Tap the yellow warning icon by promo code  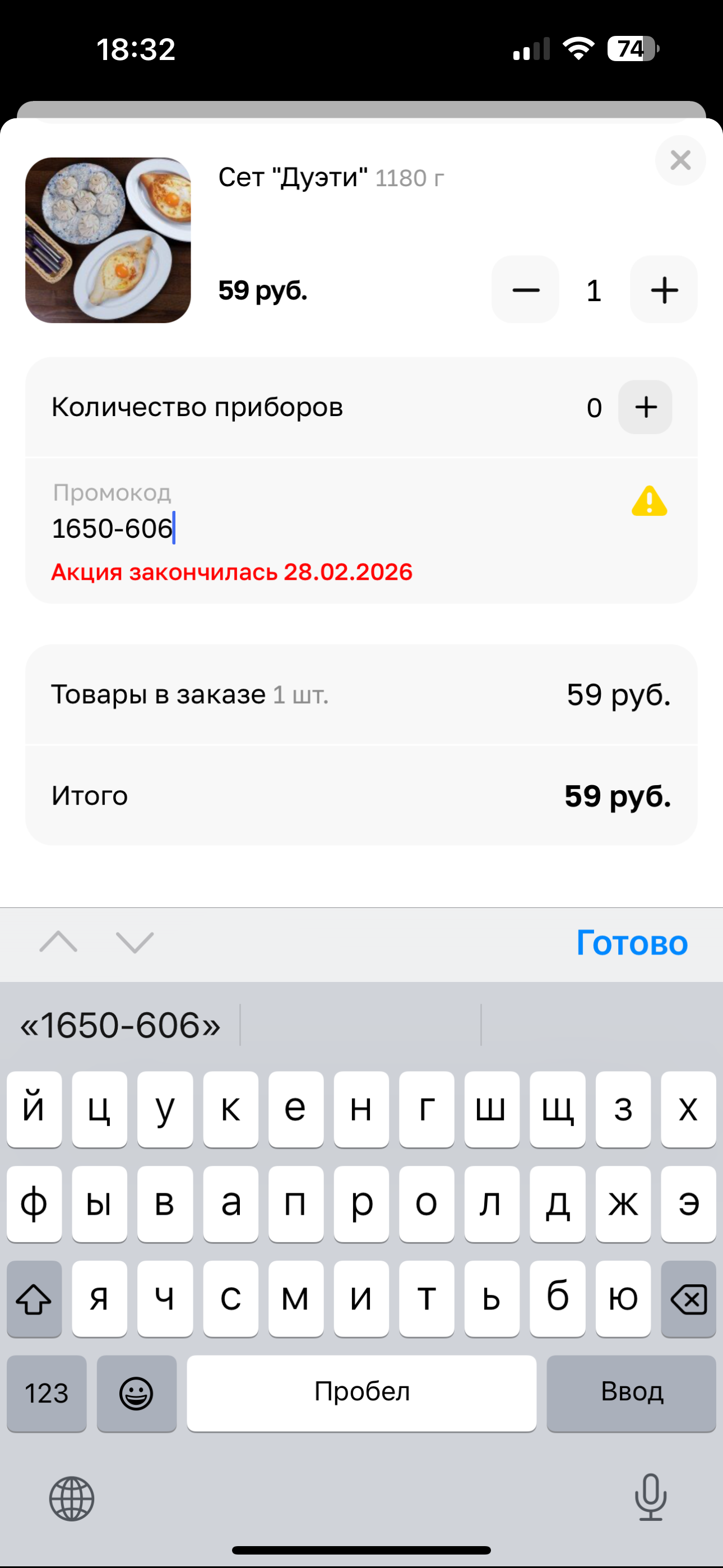click(649, 501)
